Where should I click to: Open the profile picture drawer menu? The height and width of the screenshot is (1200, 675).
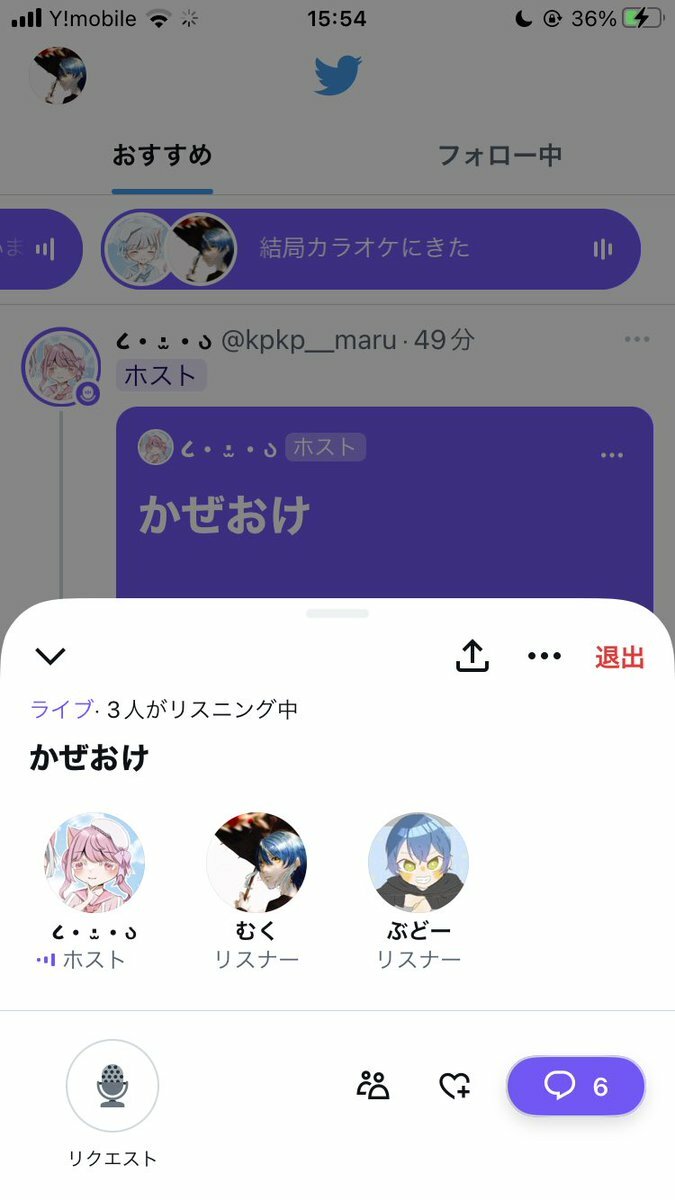(57, 76)
